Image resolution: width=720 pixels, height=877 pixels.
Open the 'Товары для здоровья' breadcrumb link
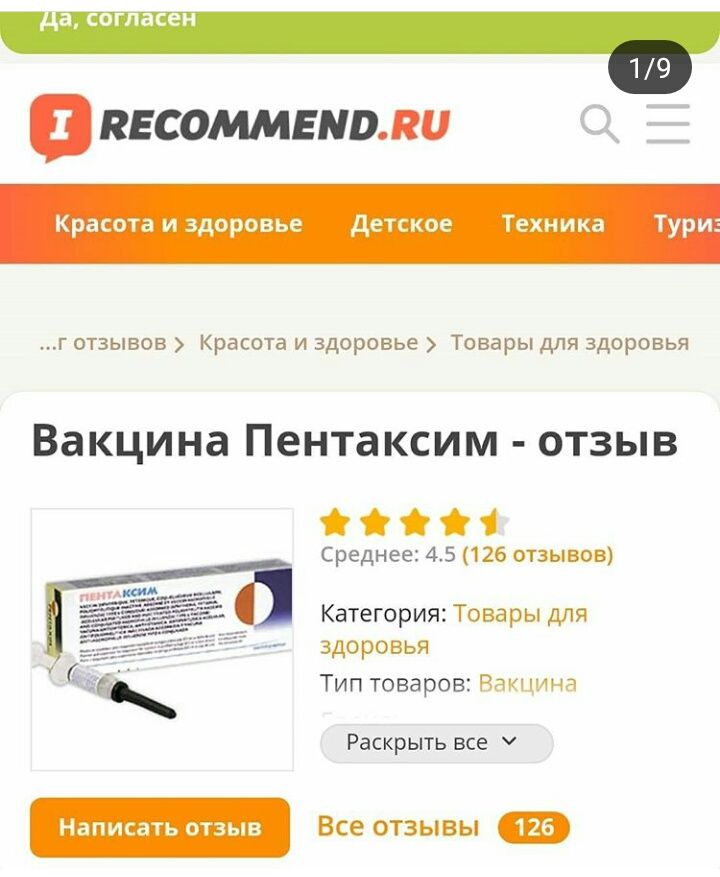[569, 343]
